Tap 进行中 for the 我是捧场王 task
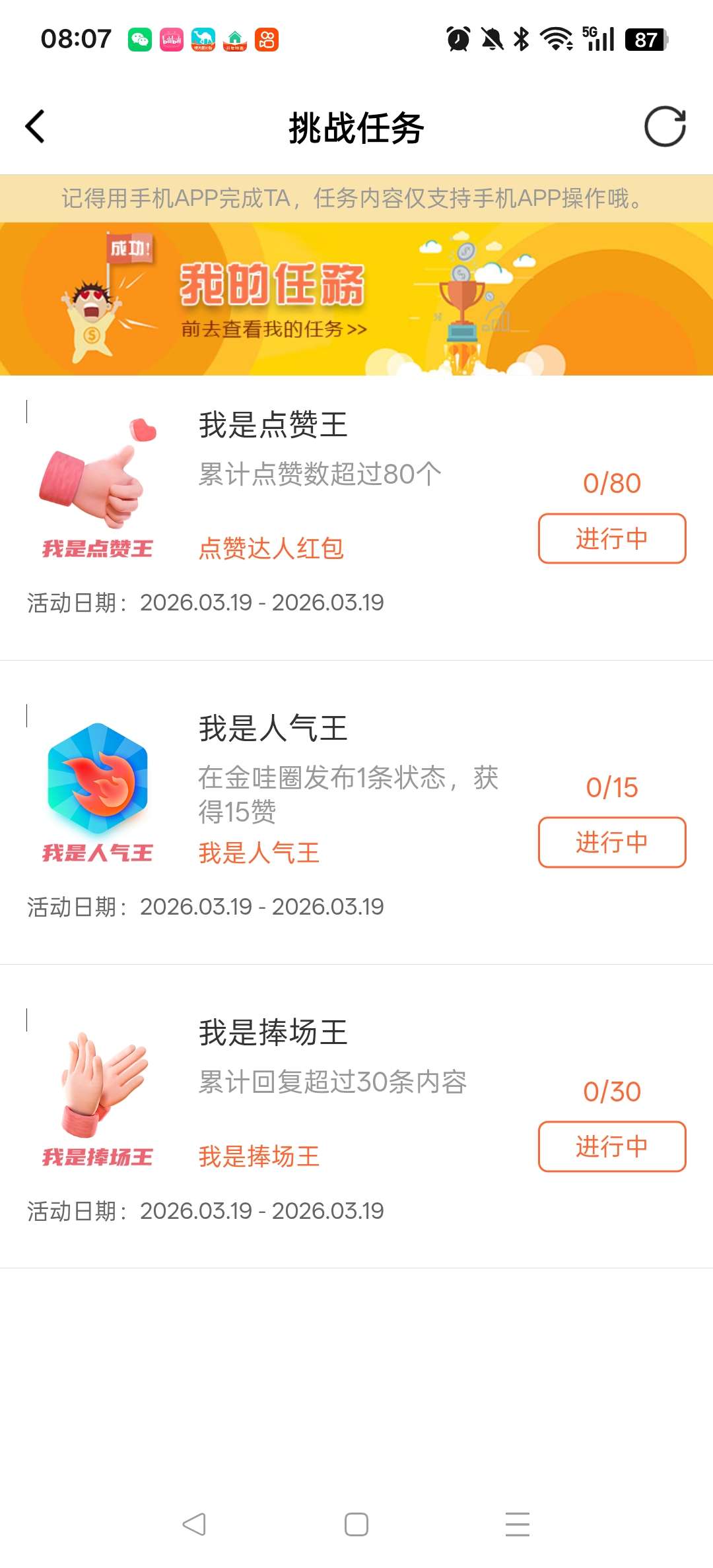This screenshot has height=1568, width=713. [611, 1146]
